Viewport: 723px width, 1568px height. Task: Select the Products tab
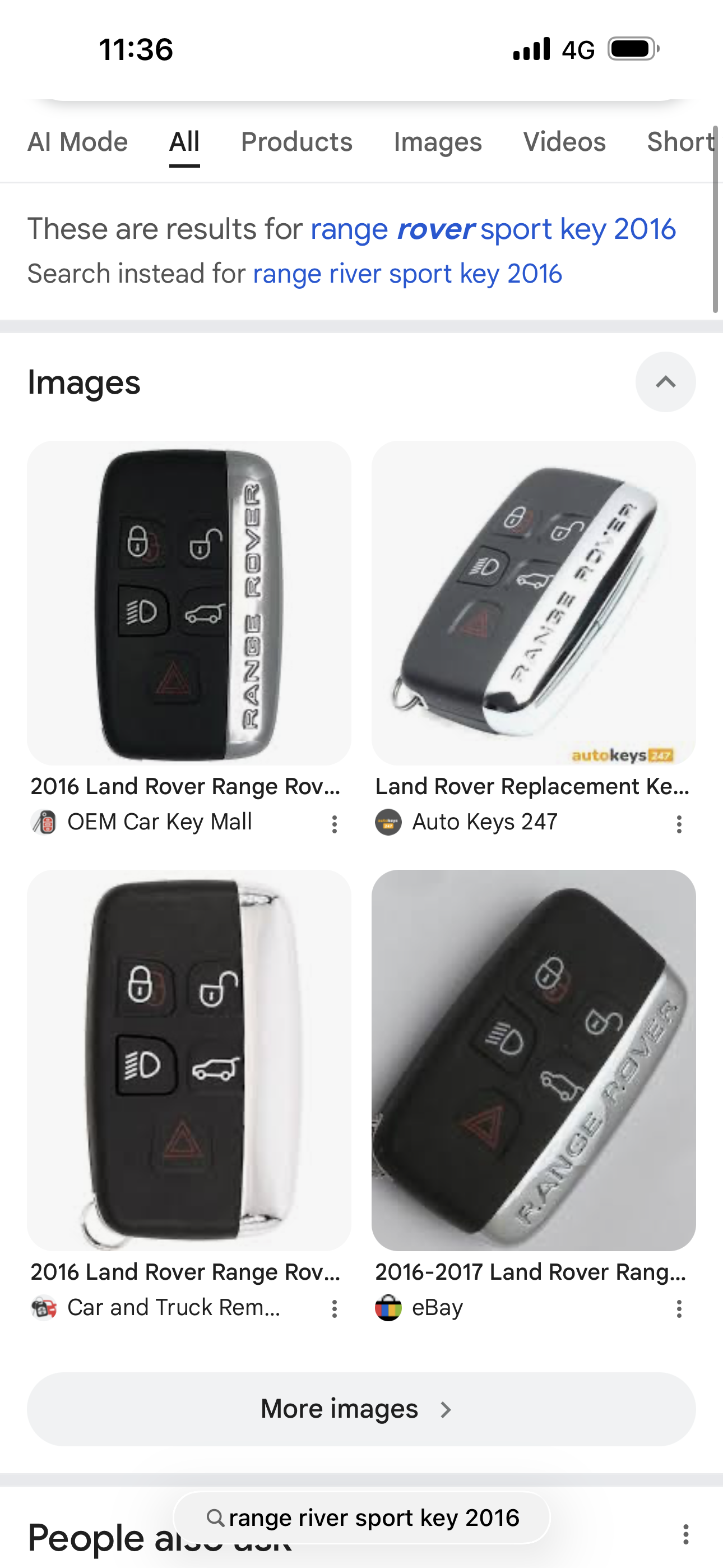tap(296, 142)
